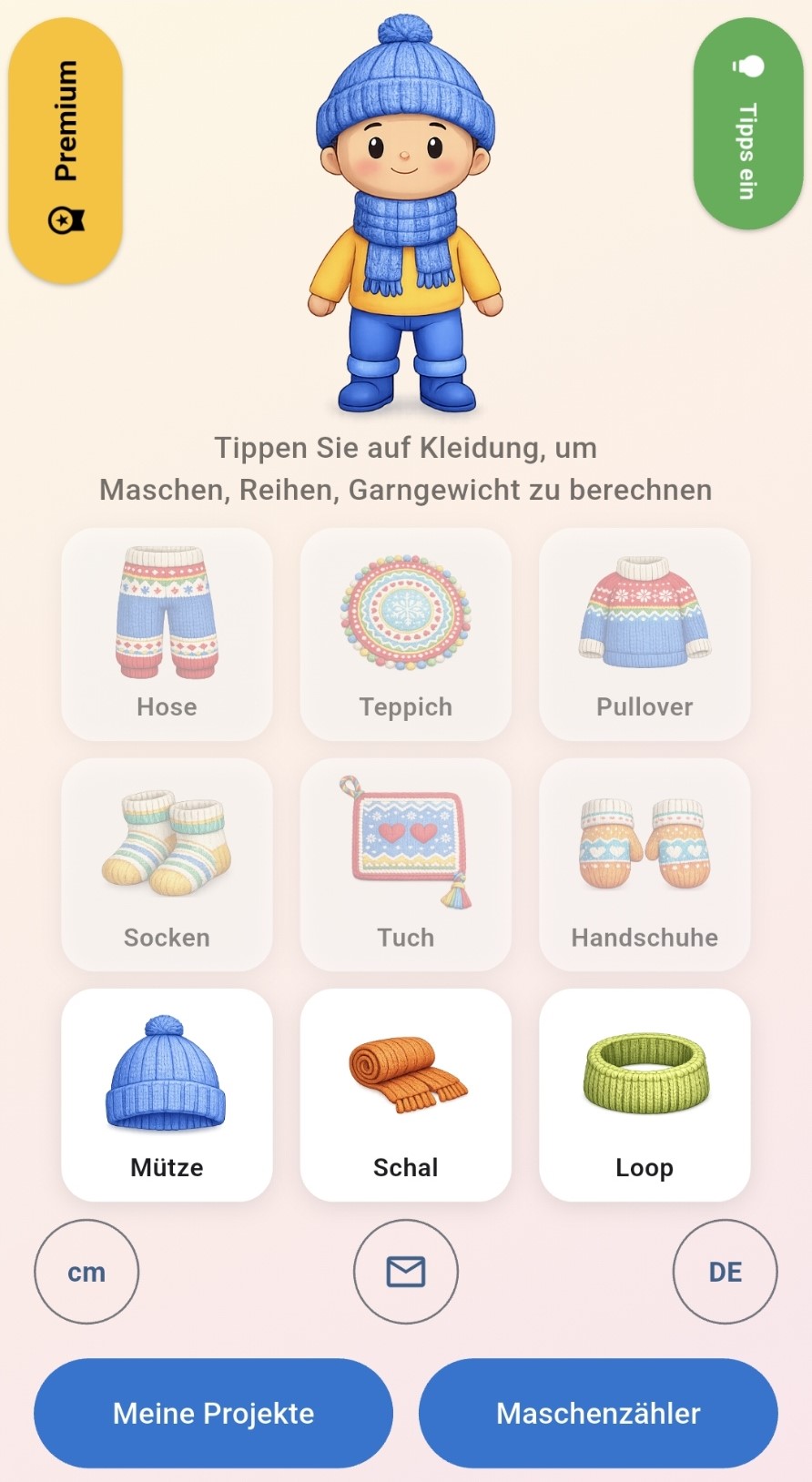Open the contact envelope icon
This screenshot has width=812, height=1482.
[405, 1272]
